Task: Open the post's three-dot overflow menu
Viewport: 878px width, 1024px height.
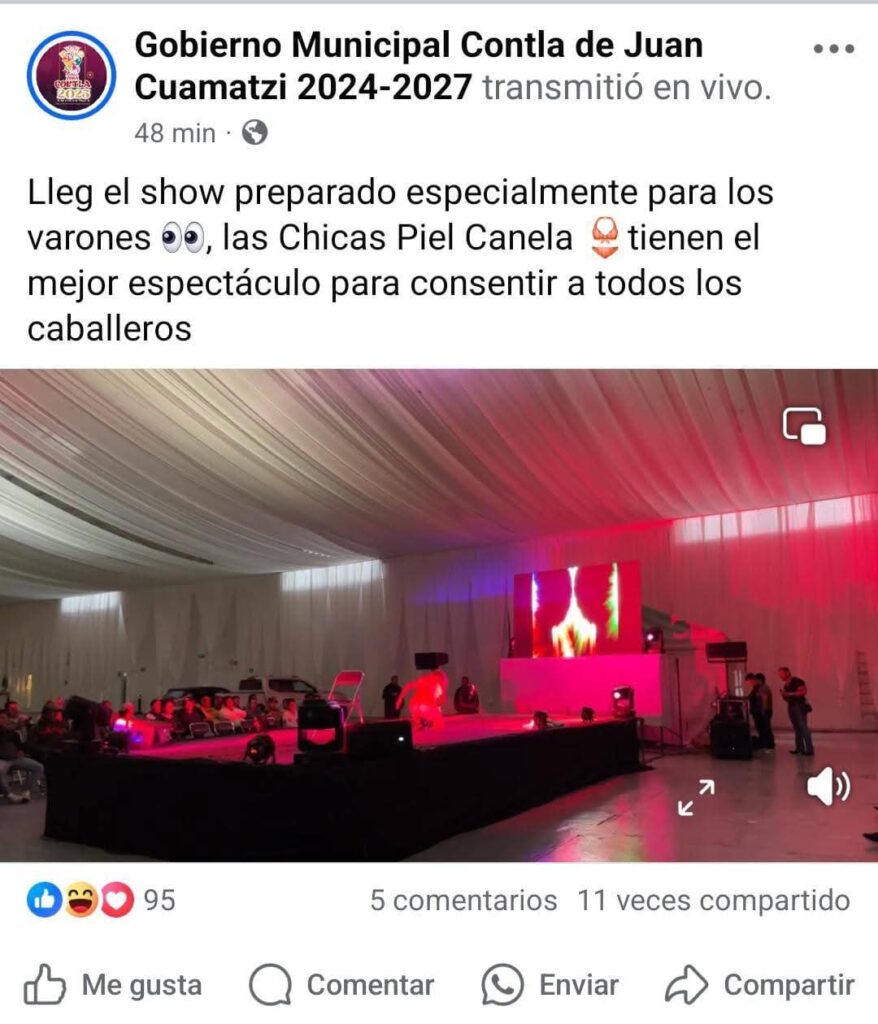Action: [x=833, y=49]
